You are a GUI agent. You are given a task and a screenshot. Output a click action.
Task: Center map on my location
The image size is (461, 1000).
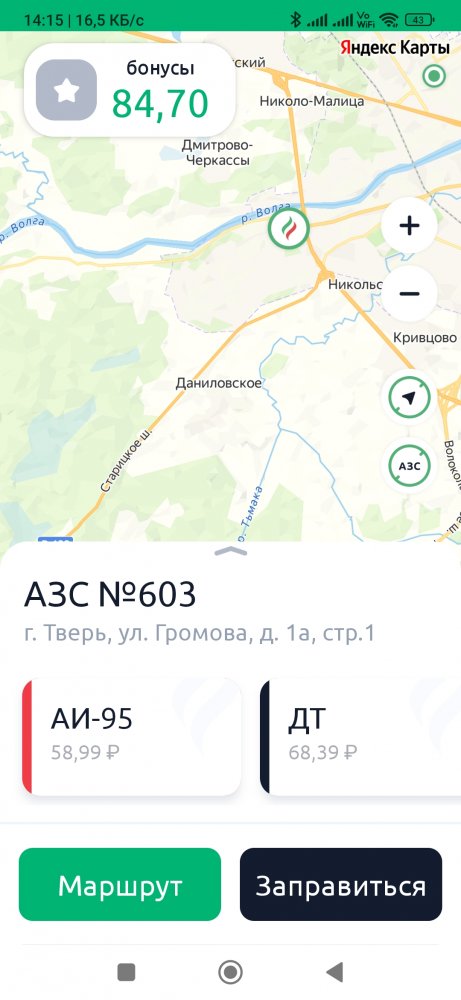409,397
